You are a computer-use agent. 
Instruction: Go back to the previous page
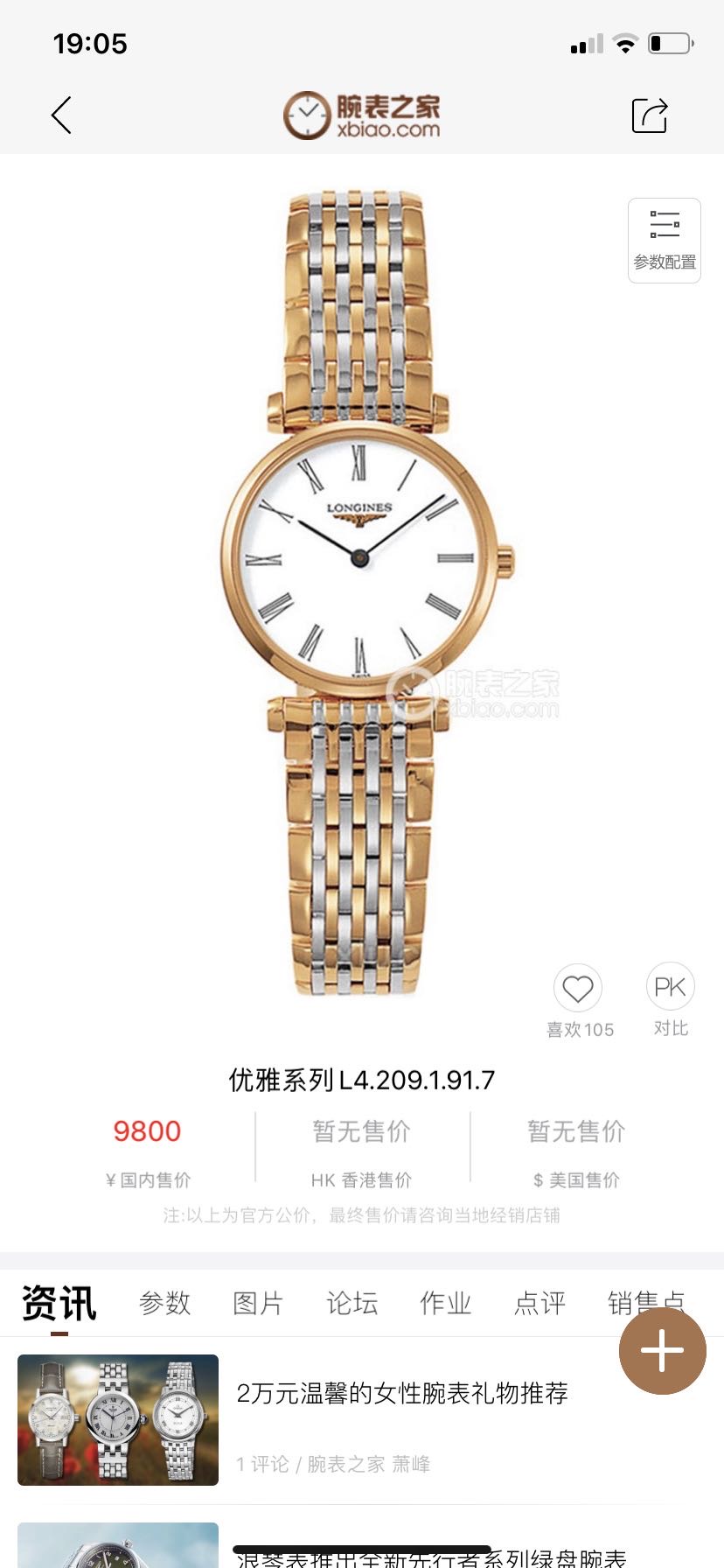(x=61, y=115)
